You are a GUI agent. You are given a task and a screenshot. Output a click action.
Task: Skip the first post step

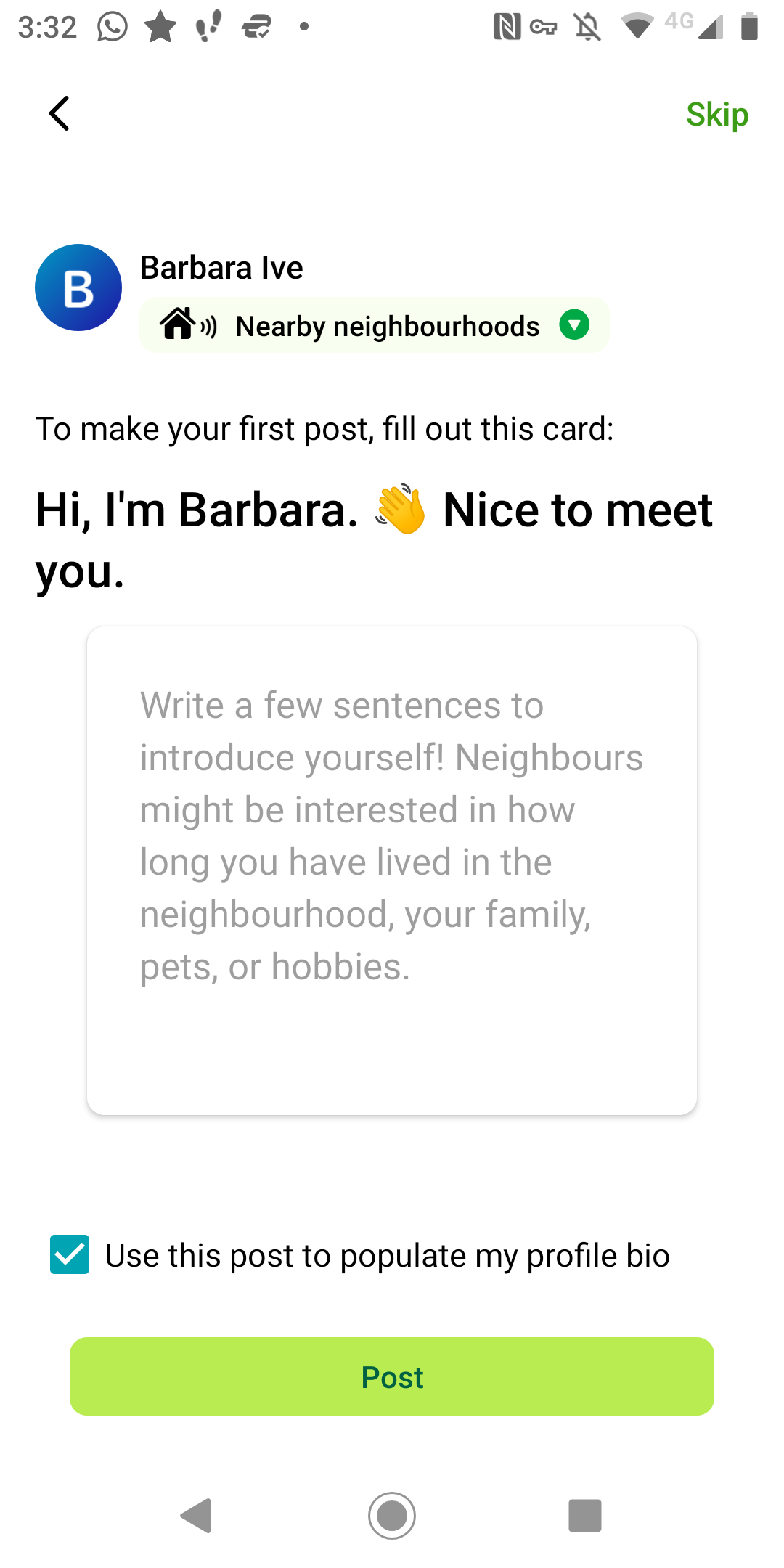click(716, 114)
